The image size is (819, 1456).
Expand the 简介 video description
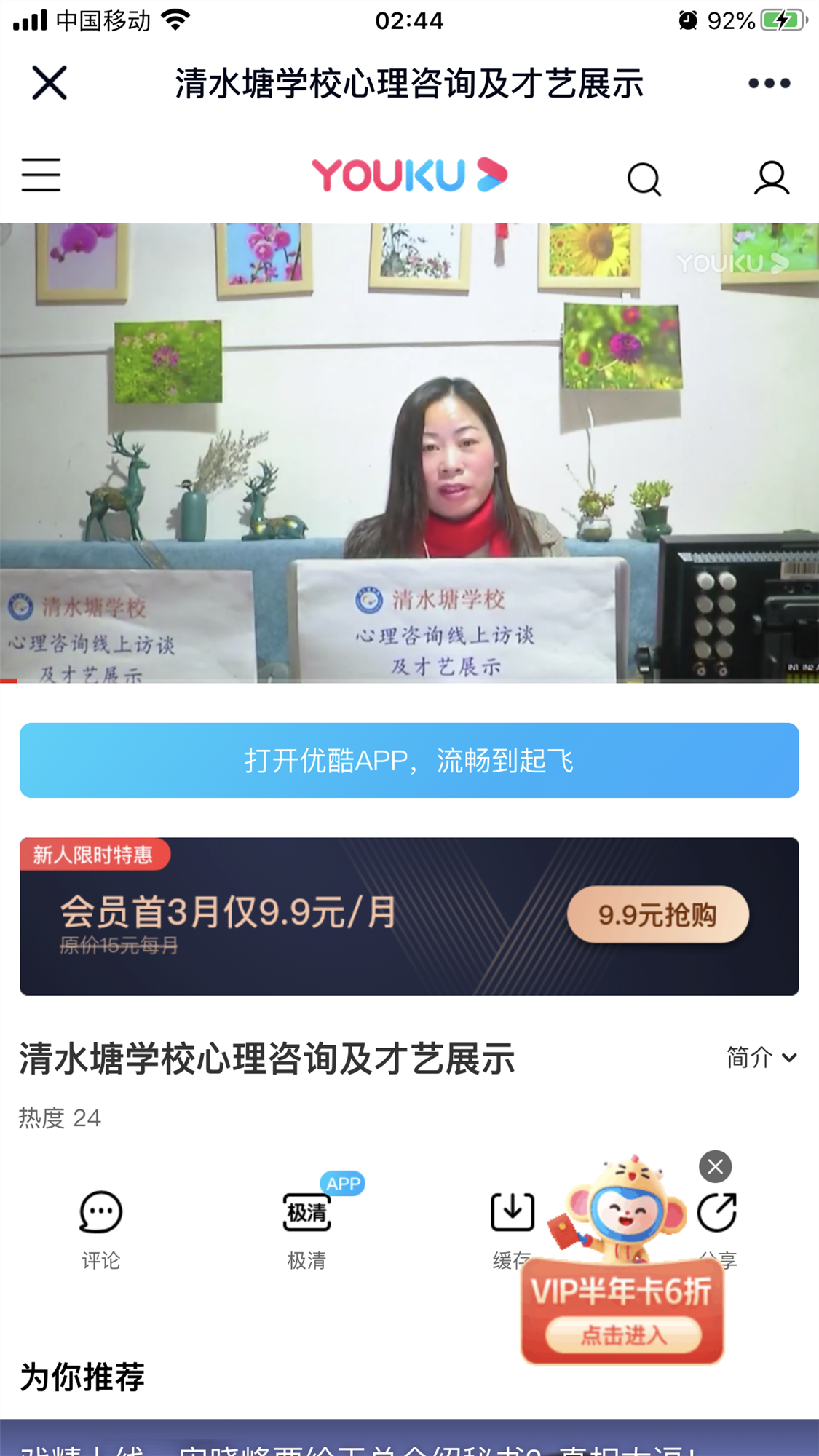click(x=761, y=1057)
